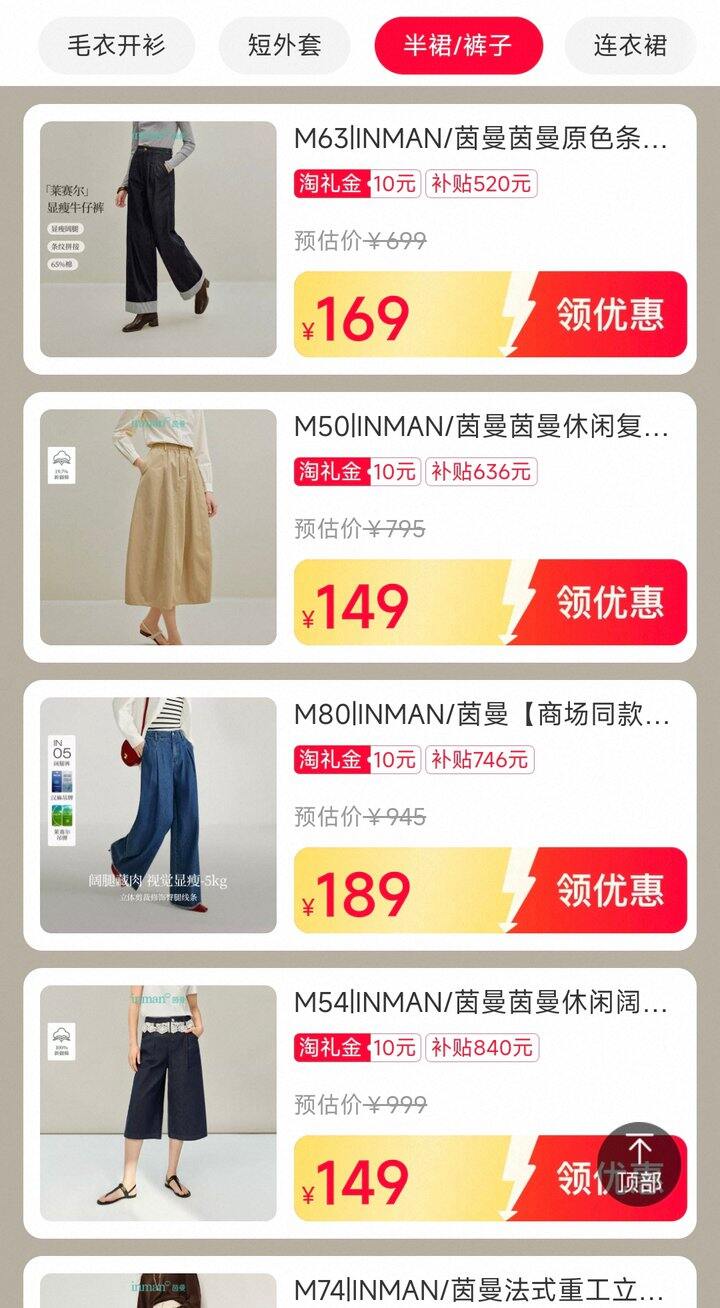
Task: Get the 领优惠 discount for the ¥189 item
Action: pyautogui.click(x=610, y=890)
